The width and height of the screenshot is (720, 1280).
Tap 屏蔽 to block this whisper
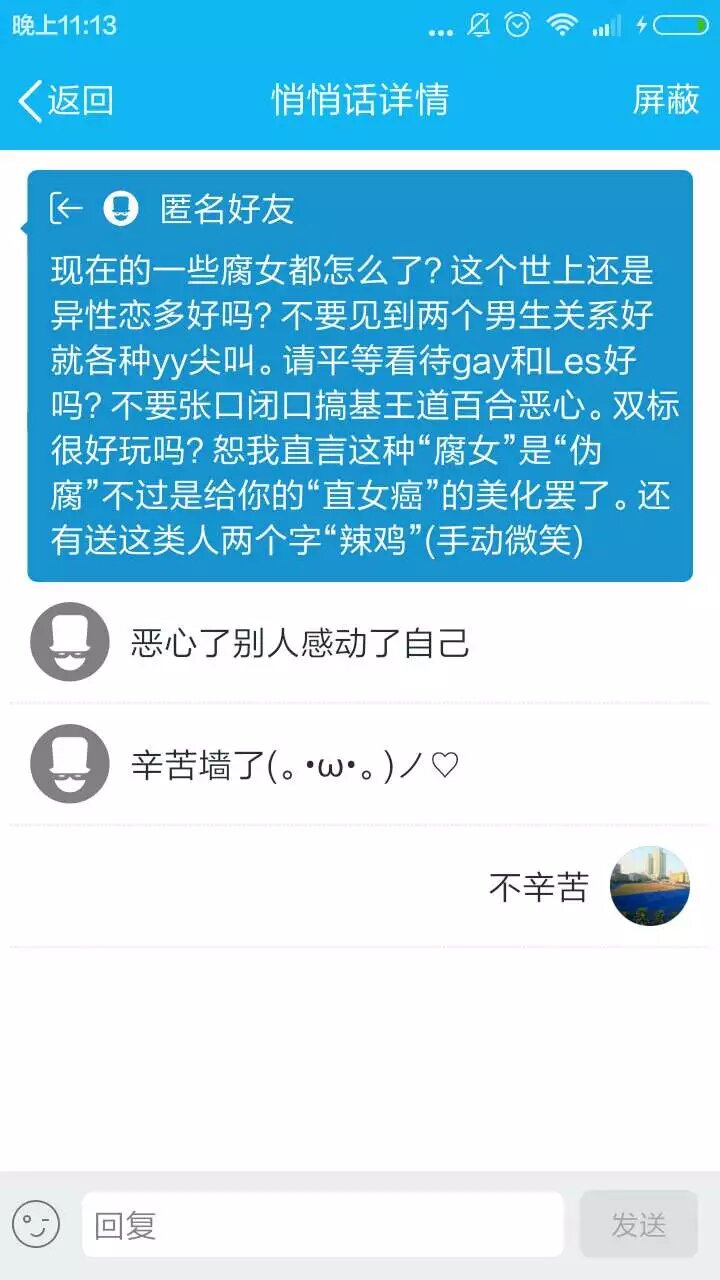tap(665, 100)
